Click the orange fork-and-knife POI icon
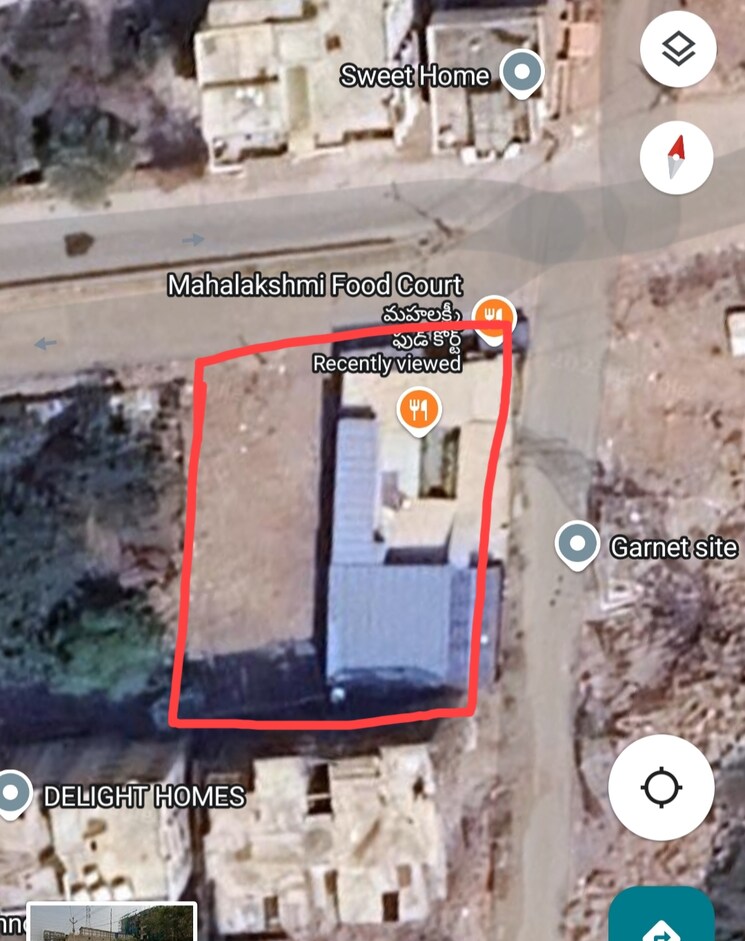 [419, 406]
